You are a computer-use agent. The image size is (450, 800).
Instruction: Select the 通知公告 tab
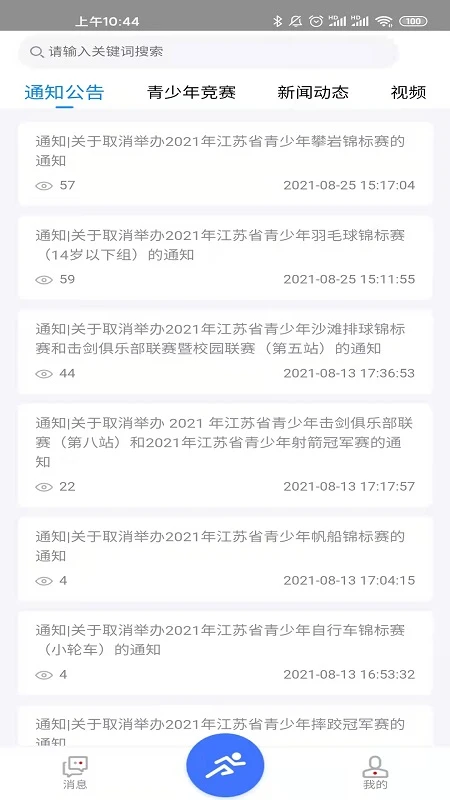64,92
